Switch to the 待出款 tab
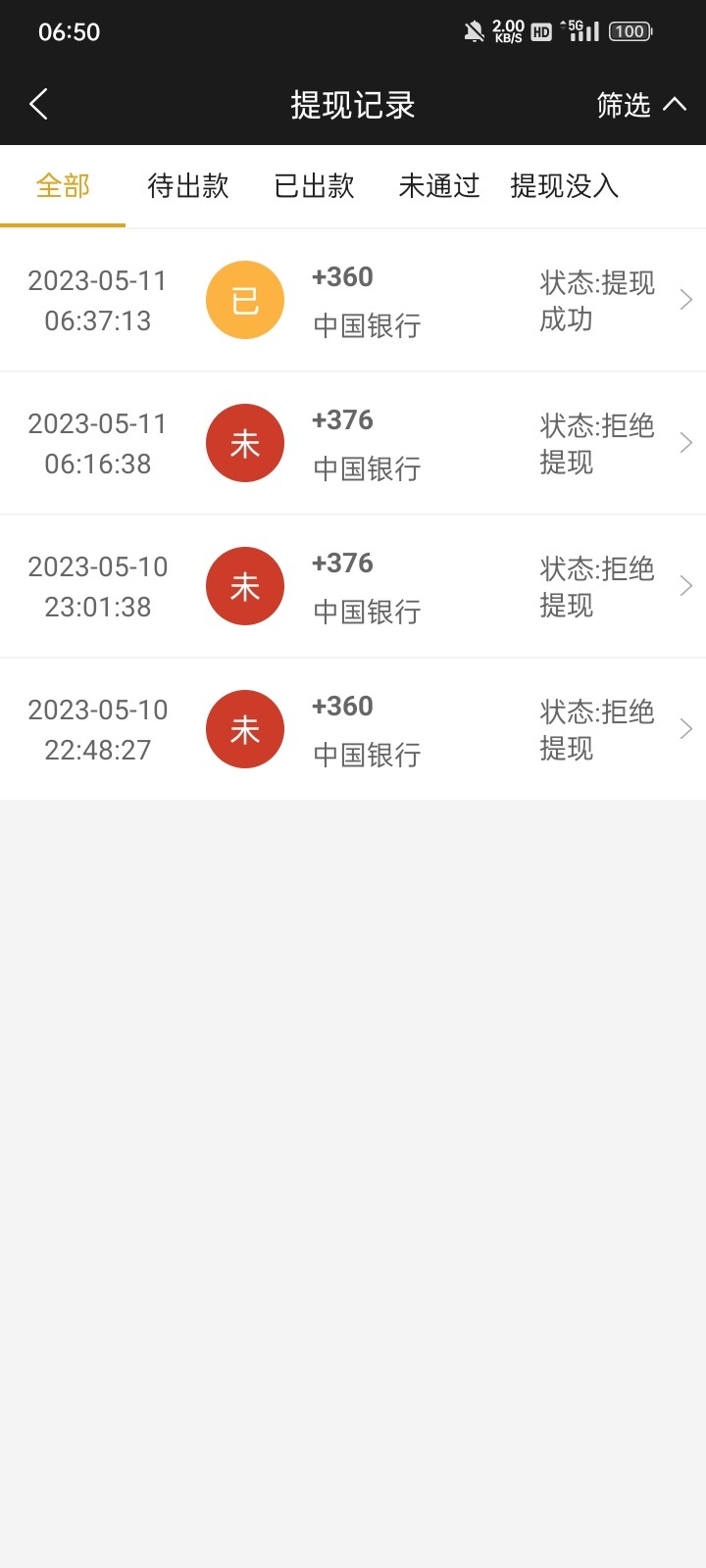This screenshot has width=706, height=1568. pyautogui.click(x=187, y=186)
